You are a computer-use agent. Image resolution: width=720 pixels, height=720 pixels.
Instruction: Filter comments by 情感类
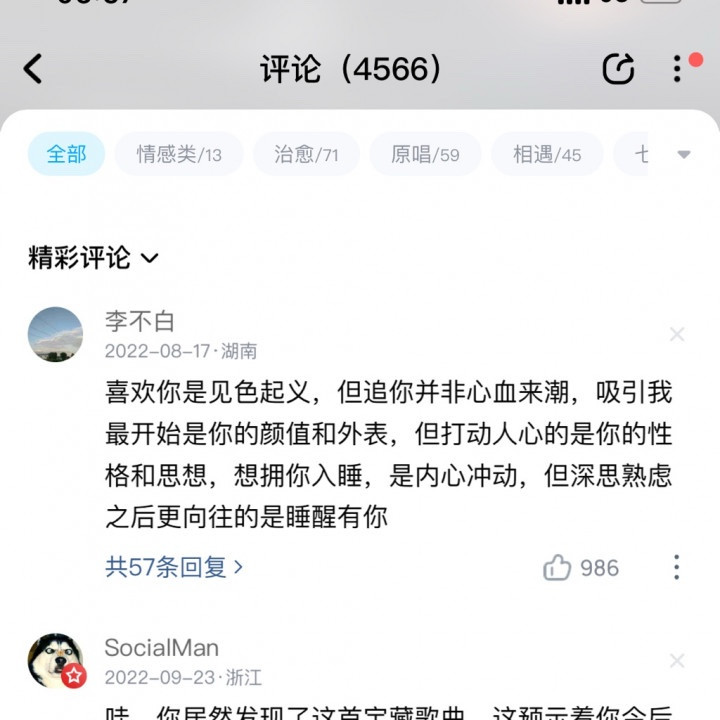click(179, 154)
